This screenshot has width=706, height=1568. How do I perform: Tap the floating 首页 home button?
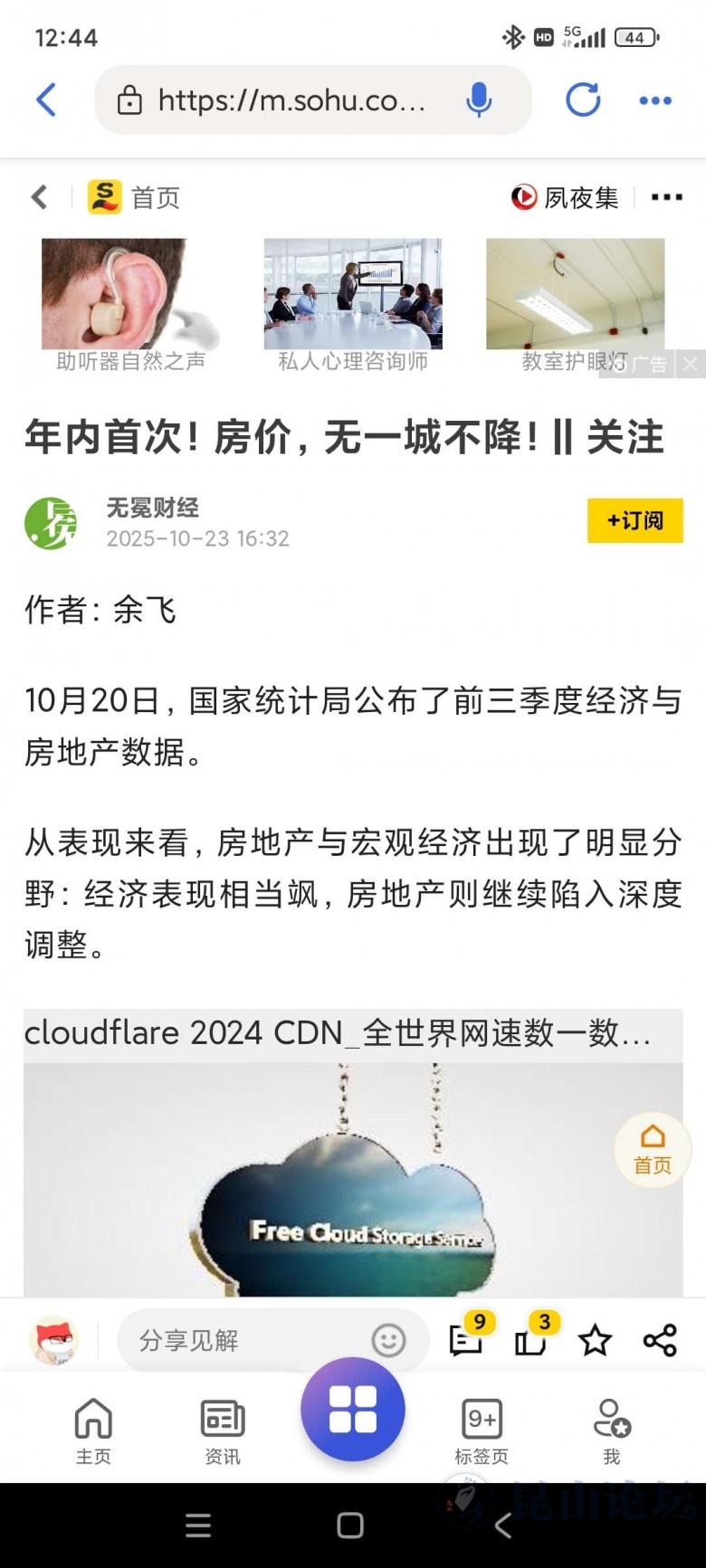pos(653,1149)
